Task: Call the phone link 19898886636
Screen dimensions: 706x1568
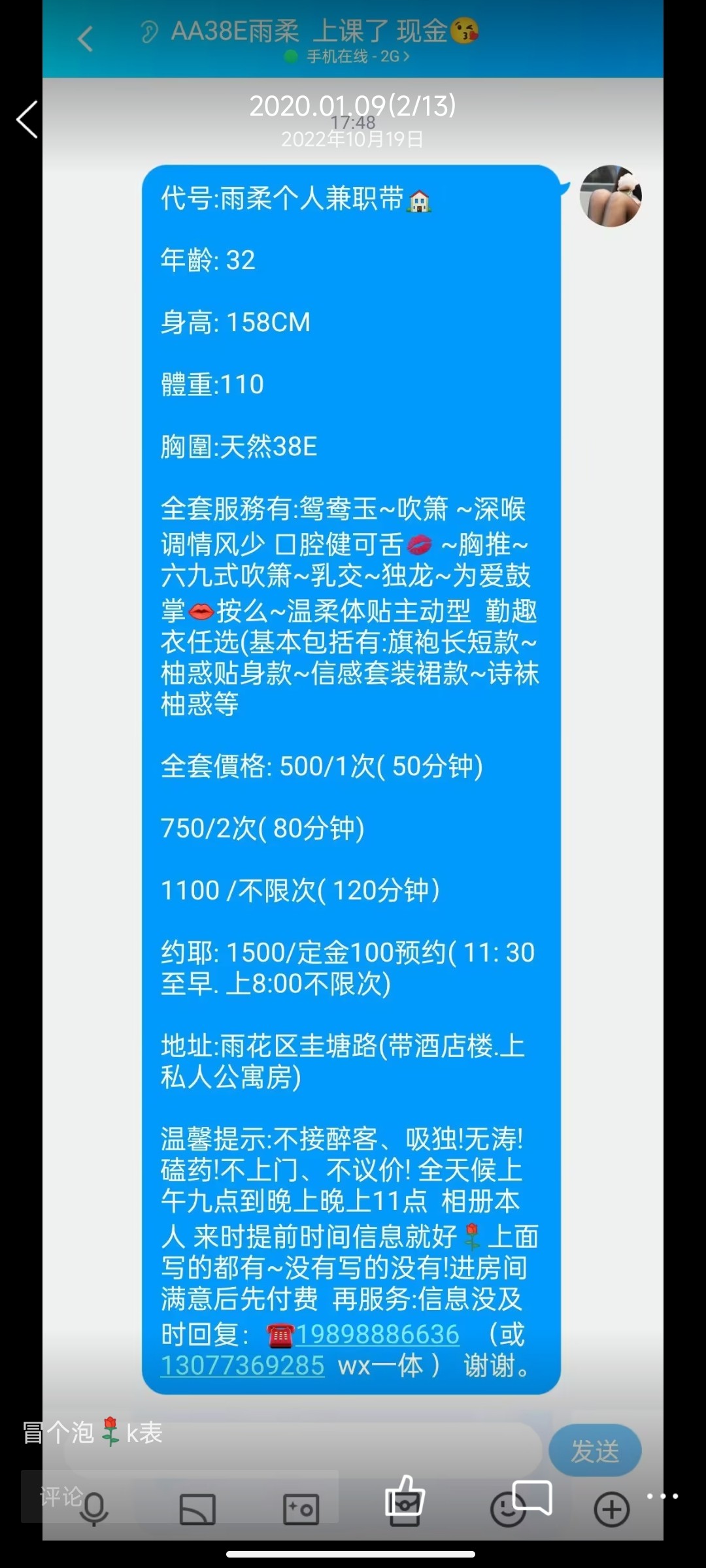Action: (x=378, y=1333)
